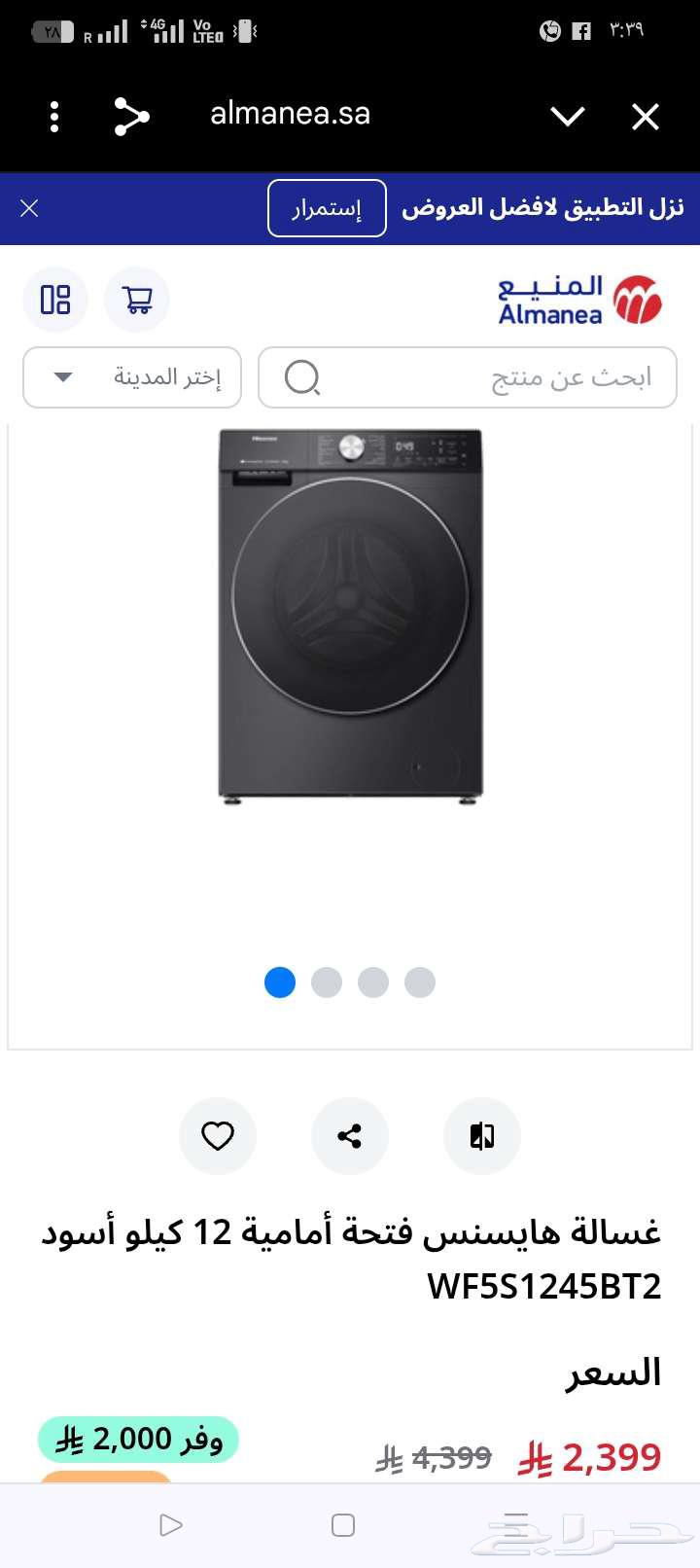Open the shopping cart

pos(137,299)
